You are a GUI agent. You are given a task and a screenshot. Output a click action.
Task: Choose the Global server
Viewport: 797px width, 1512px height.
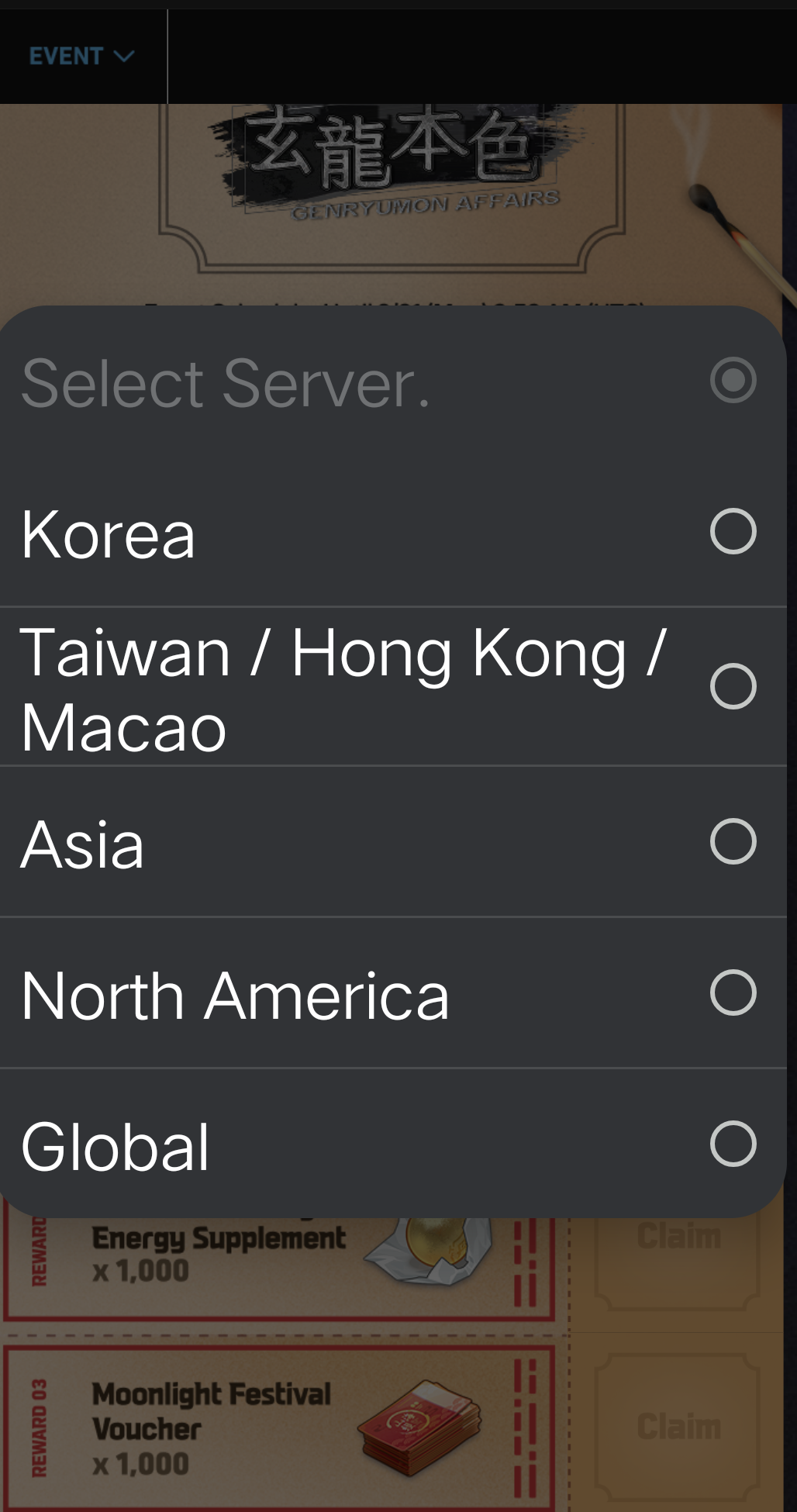click(393, 1144)
